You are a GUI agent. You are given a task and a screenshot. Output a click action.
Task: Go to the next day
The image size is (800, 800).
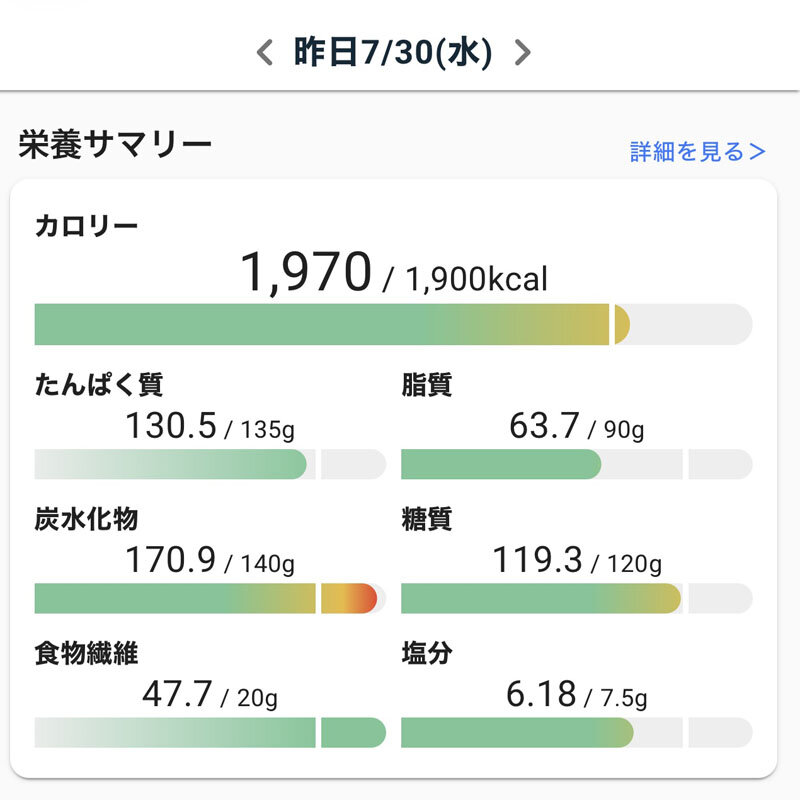coord(522,53)
